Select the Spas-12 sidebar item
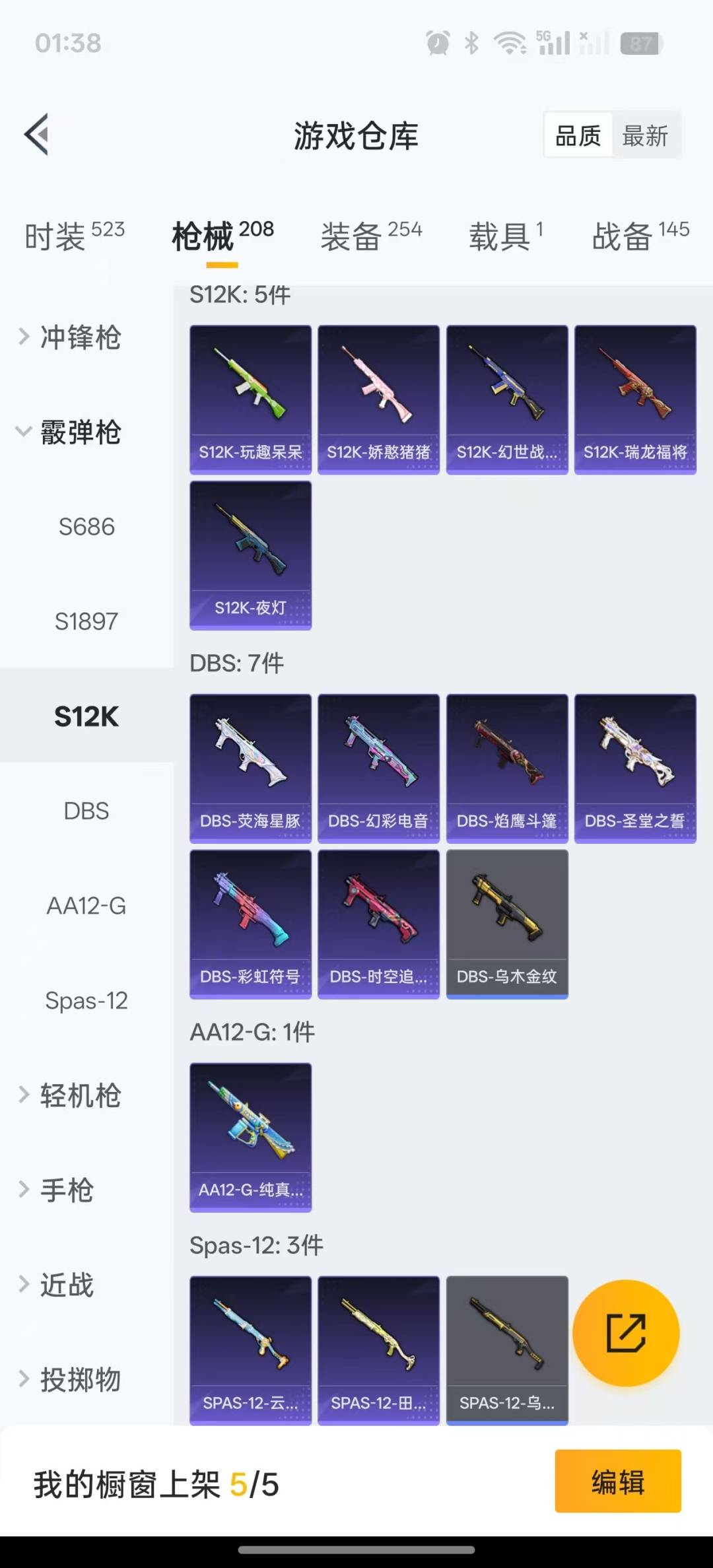The width and height of the screenshot is (713, 1568). [86, 1000]
